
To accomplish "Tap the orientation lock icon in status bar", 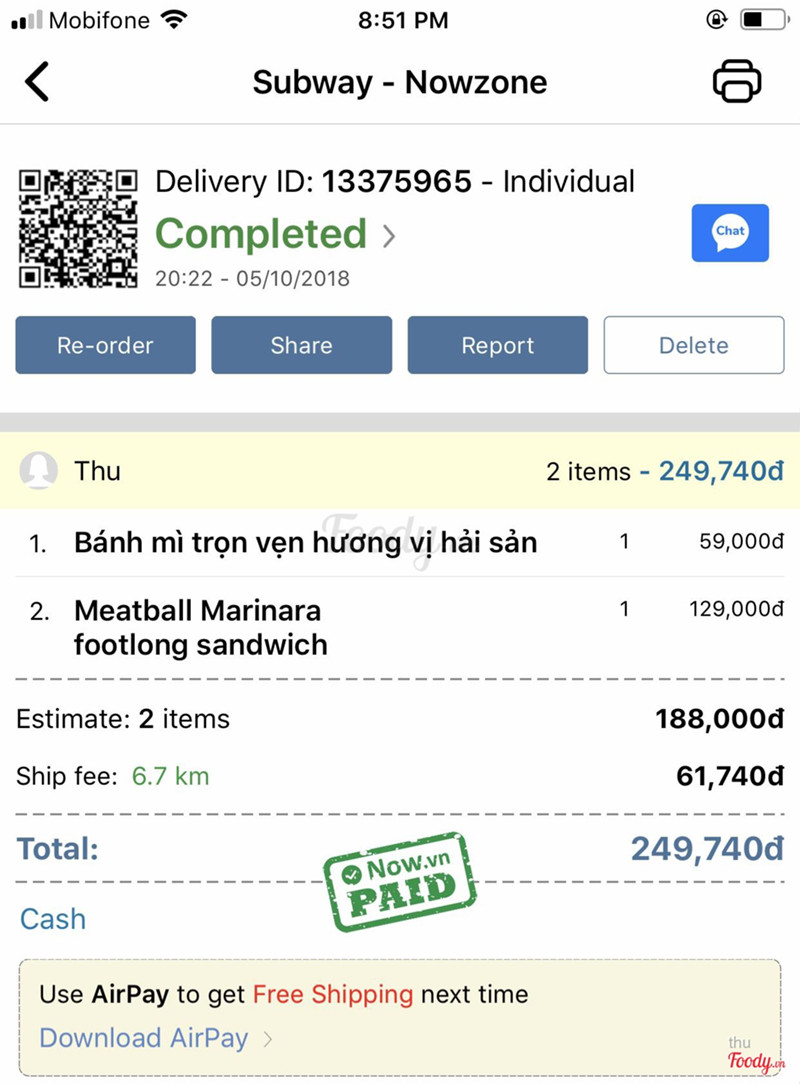I will click(x=716, y=17).
